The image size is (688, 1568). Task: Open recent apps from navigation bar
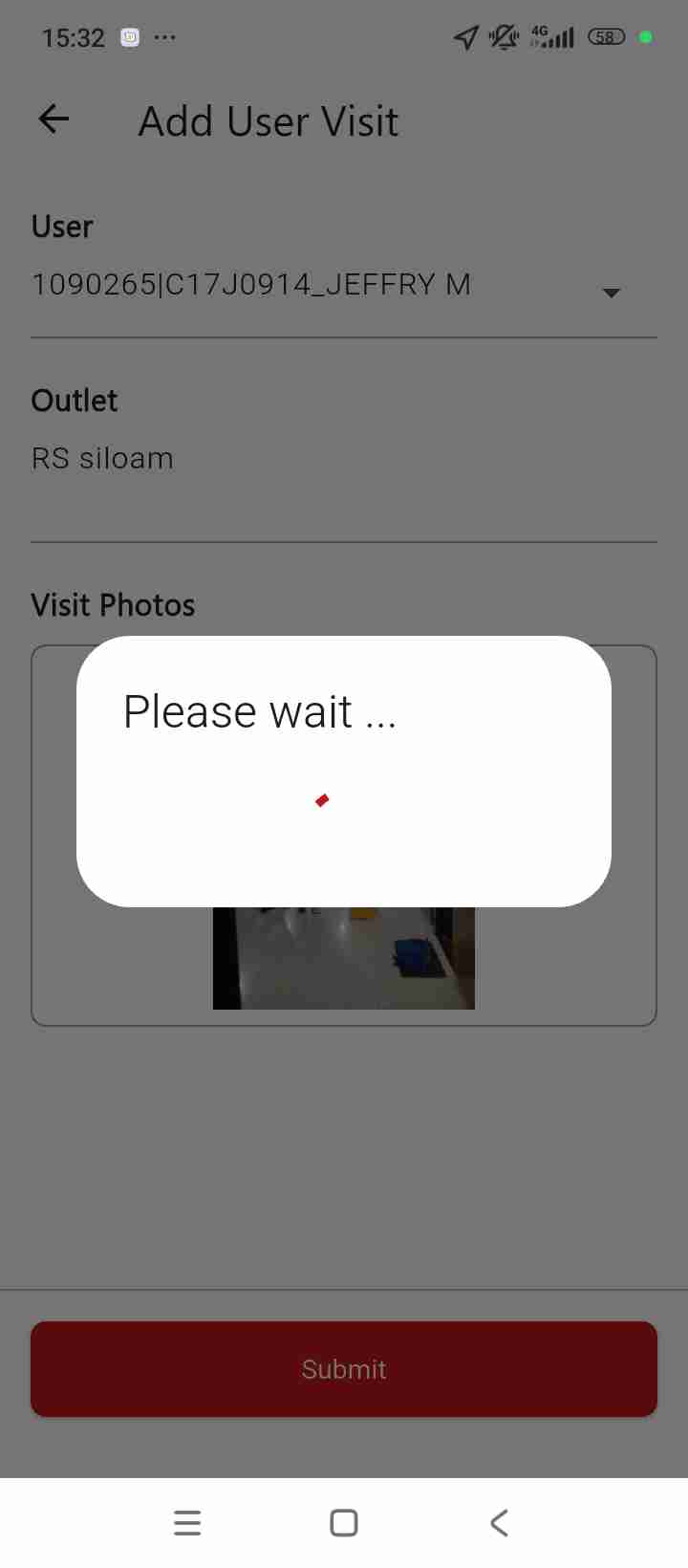tap(187, 1522)
